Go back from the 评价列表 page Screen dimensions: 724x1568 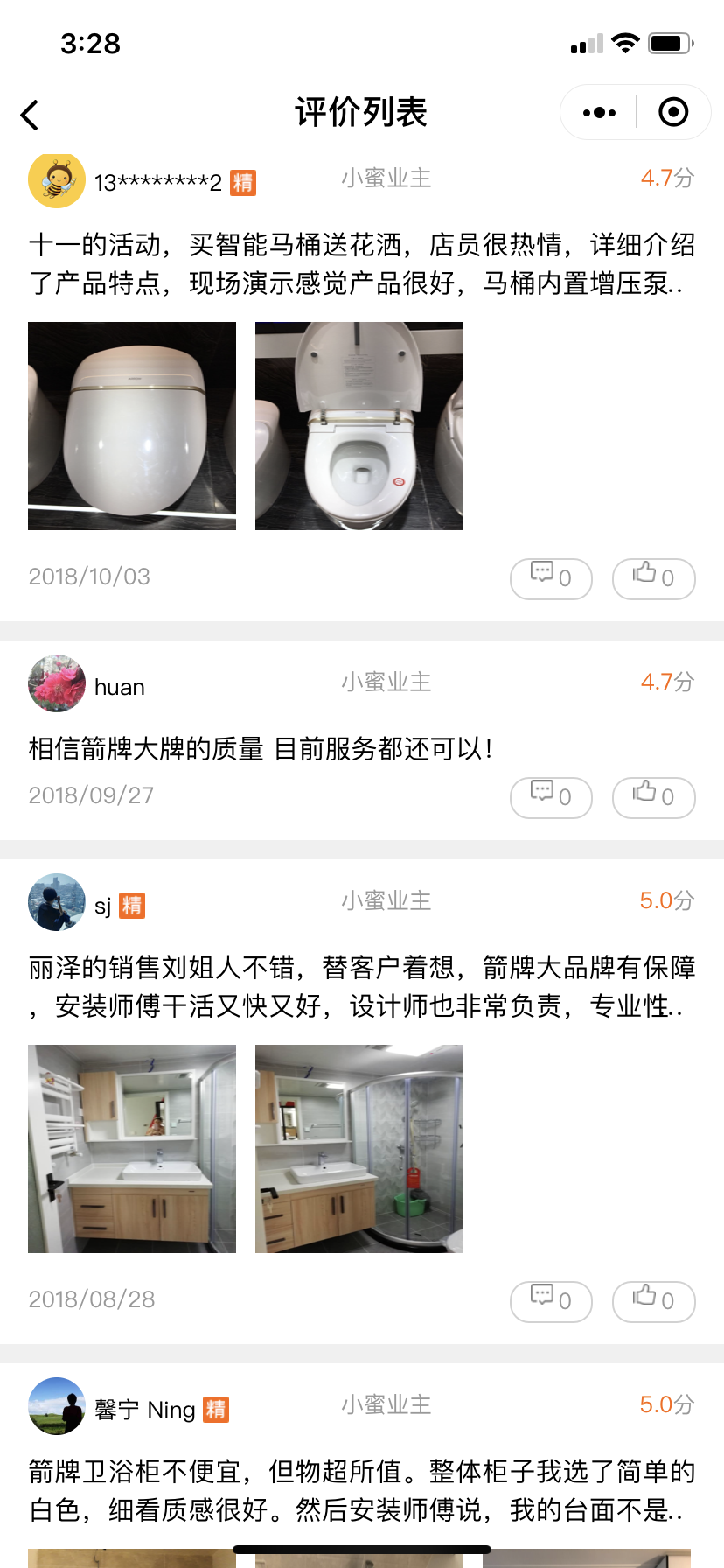click(31, 115)
